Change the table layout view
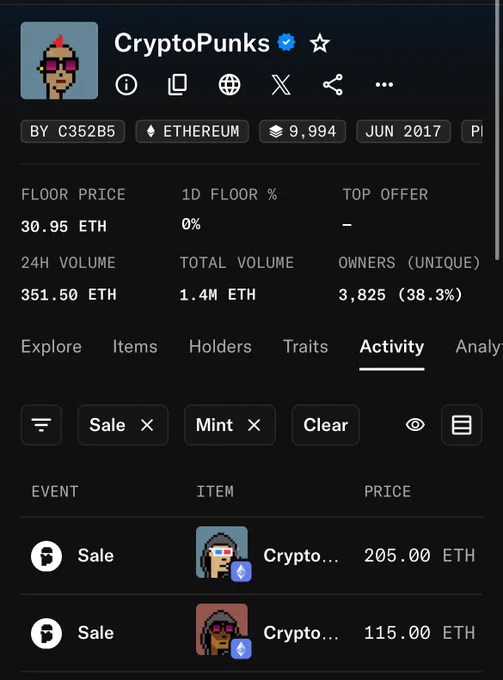The height and width of the screenshot is (680, 503). (461, 425)
